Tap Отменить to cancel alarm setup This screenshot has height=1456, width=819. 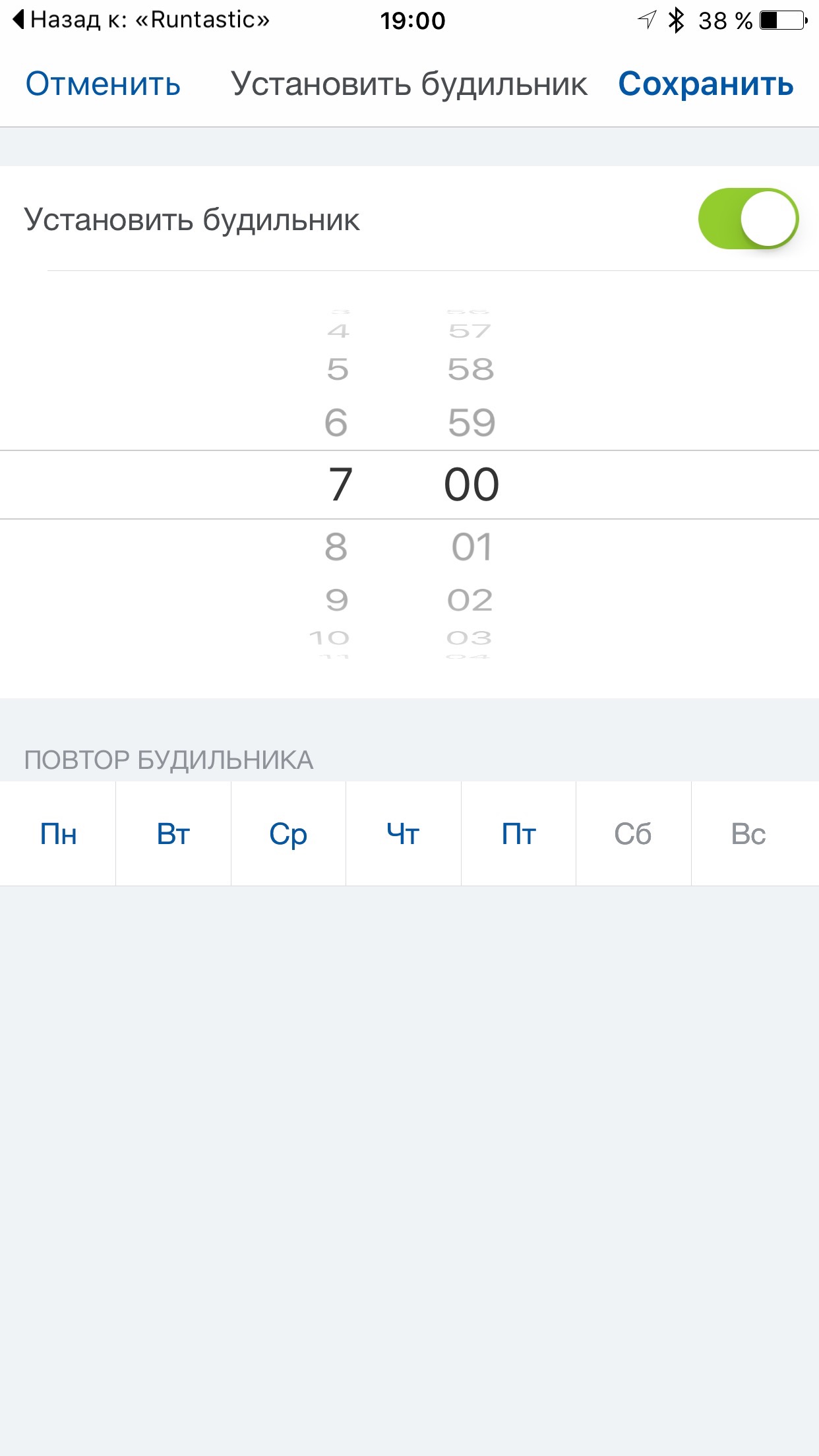[103, 84]
